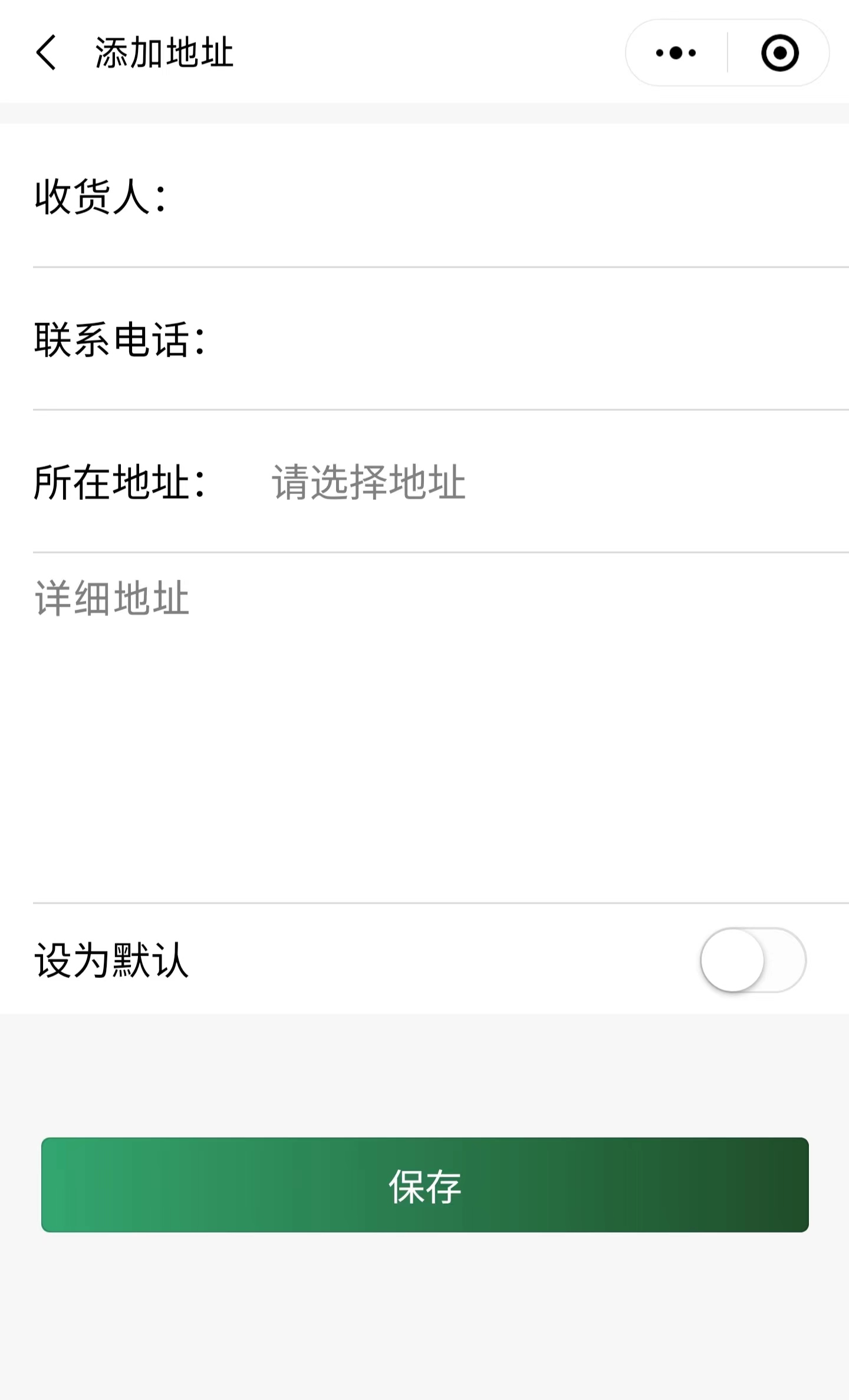Enable the 设为默认 switch
This screenshot has height=1400, width=849.
coord(752,960)
